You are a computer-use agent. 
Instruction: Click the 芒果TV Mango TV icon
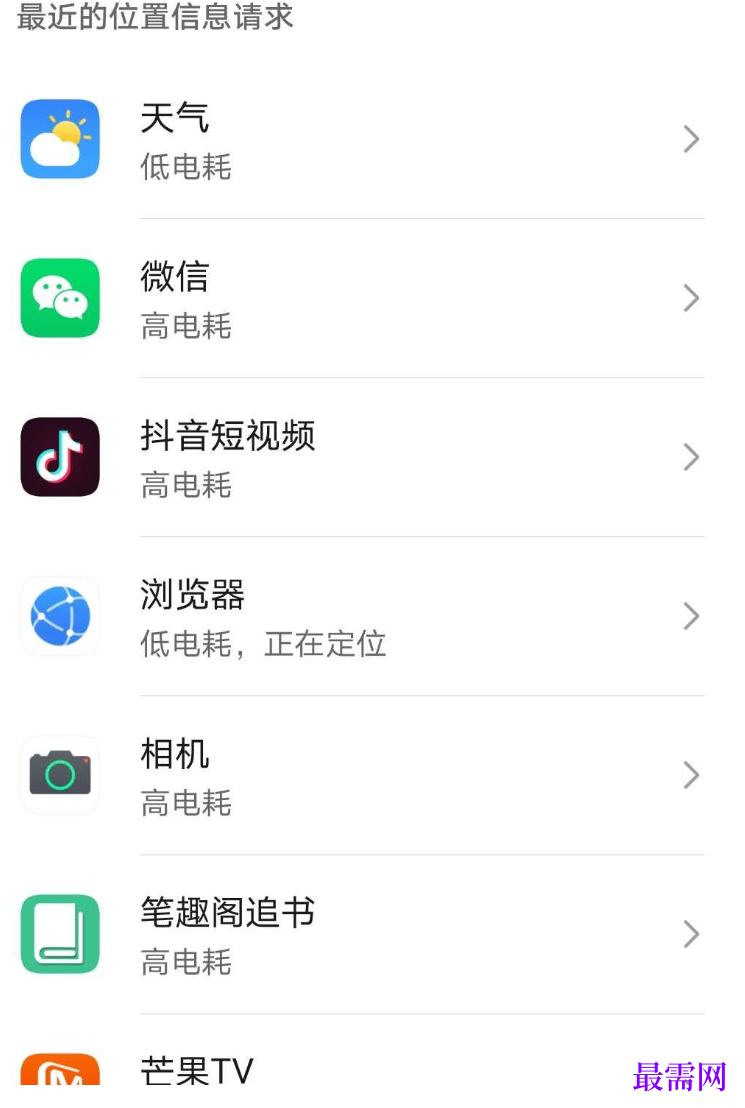click(x=59, y=1075)
